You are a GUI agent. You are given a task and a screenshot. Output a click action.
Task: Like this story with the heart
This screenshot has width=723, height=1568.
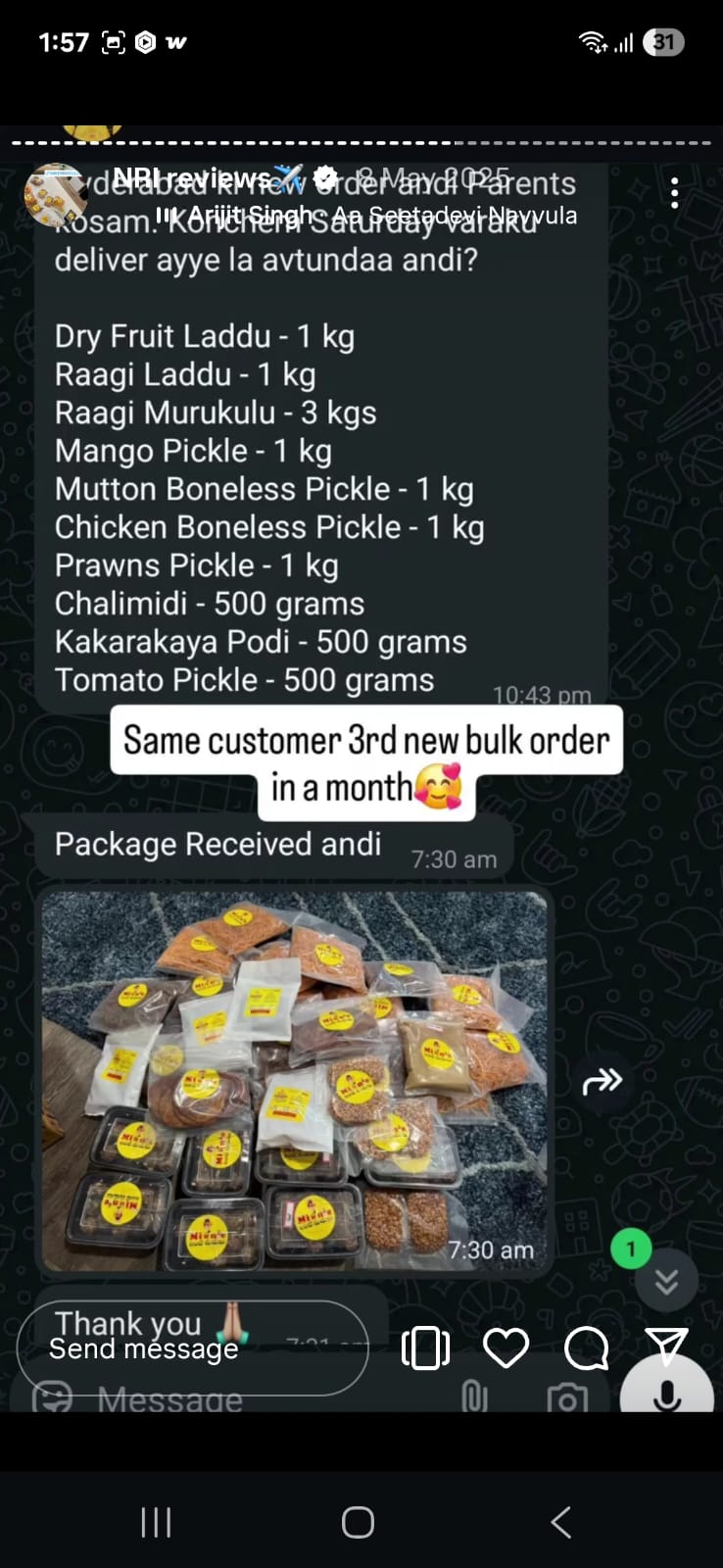click(506, 1348)
